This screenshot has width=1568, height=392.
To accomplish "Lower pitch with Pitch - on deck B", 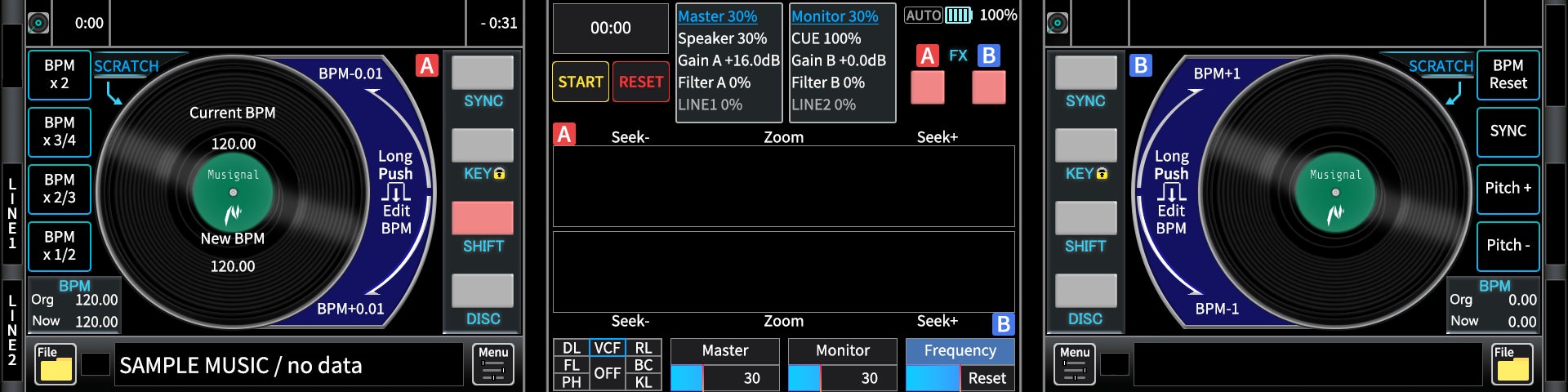I will (x=1508, y=246).
